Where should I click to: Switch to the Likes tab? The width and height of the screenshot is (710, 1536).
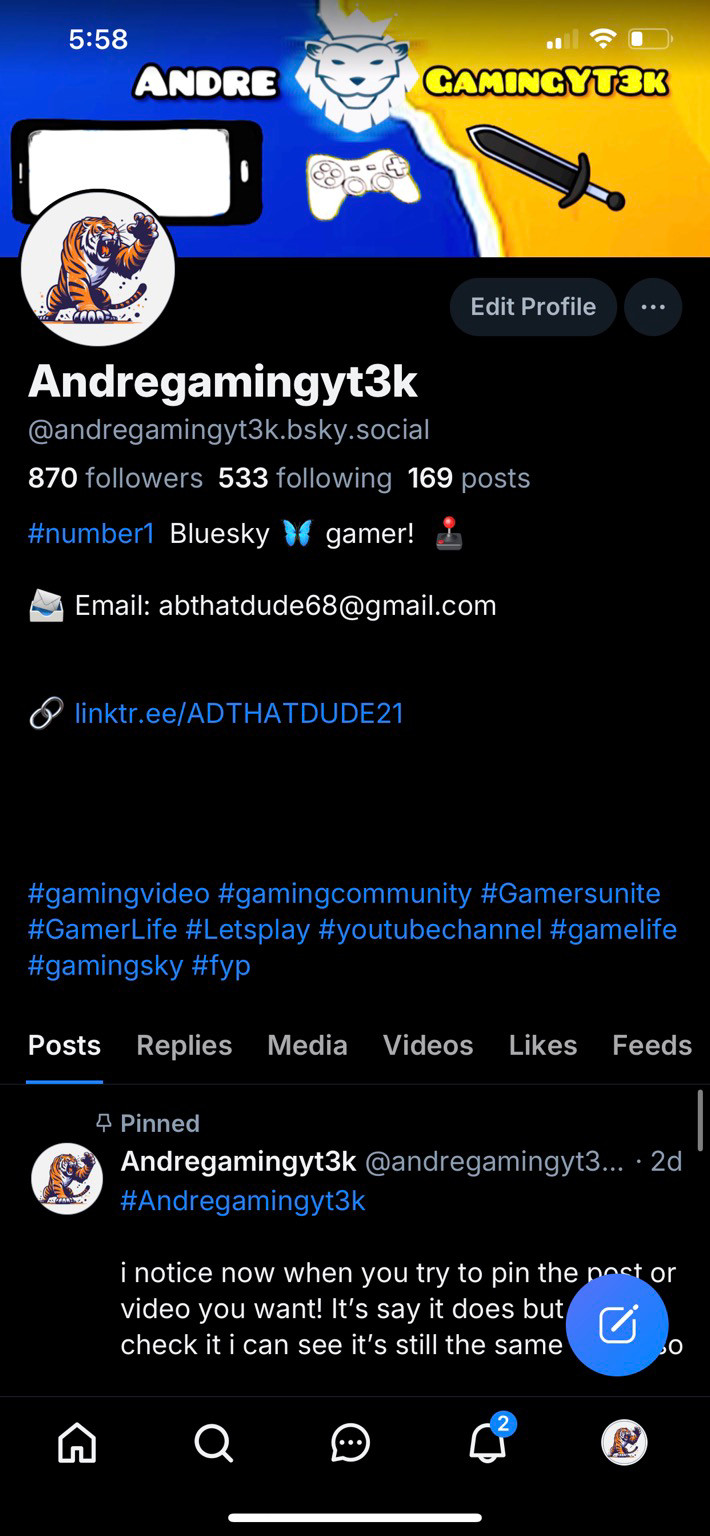click(x=542, y=1045)
